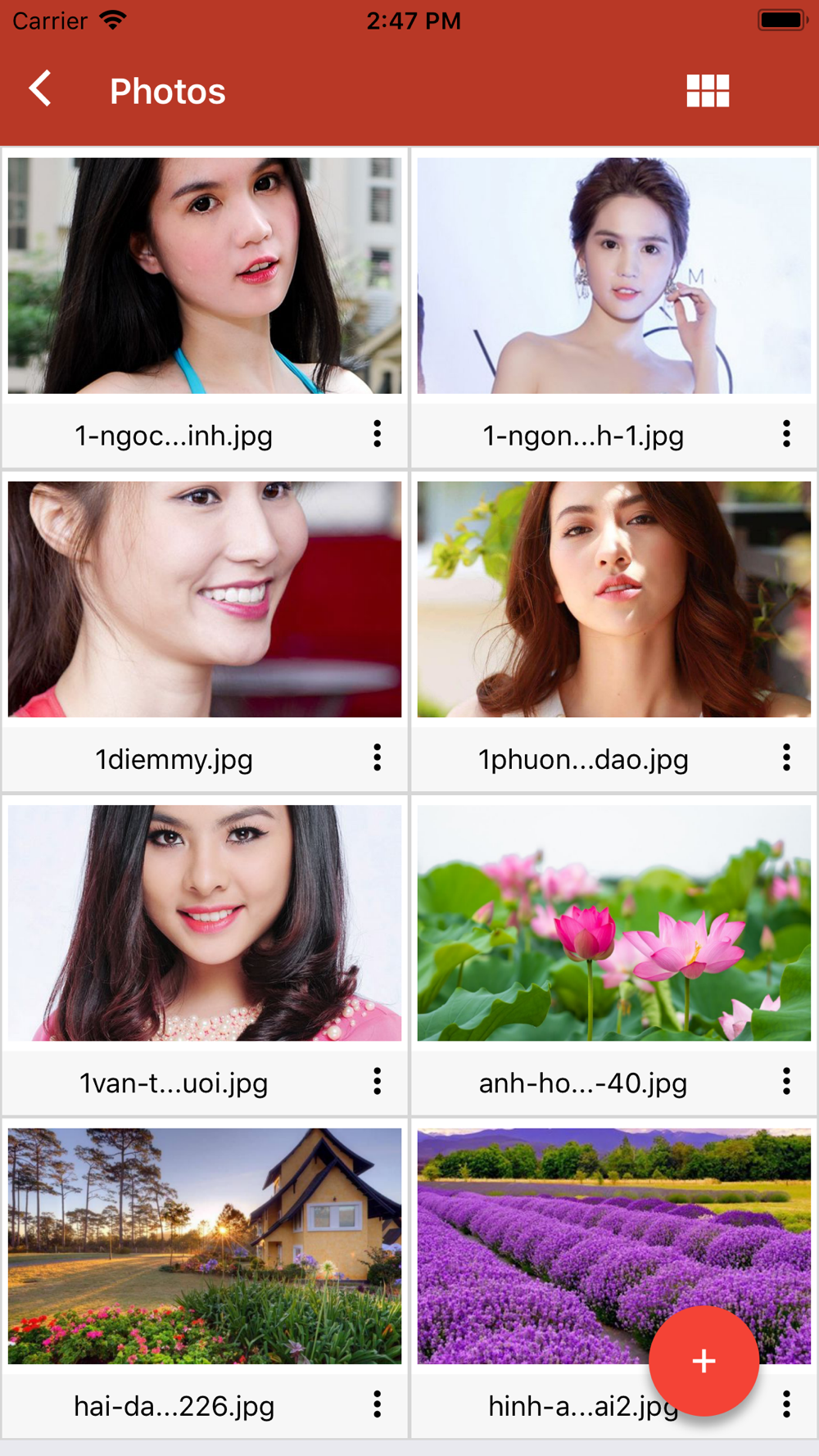Viewport: 819px width, 1456px height.
Task: Open the photo 1diemmy.jpg
Action: pos(205,599)
